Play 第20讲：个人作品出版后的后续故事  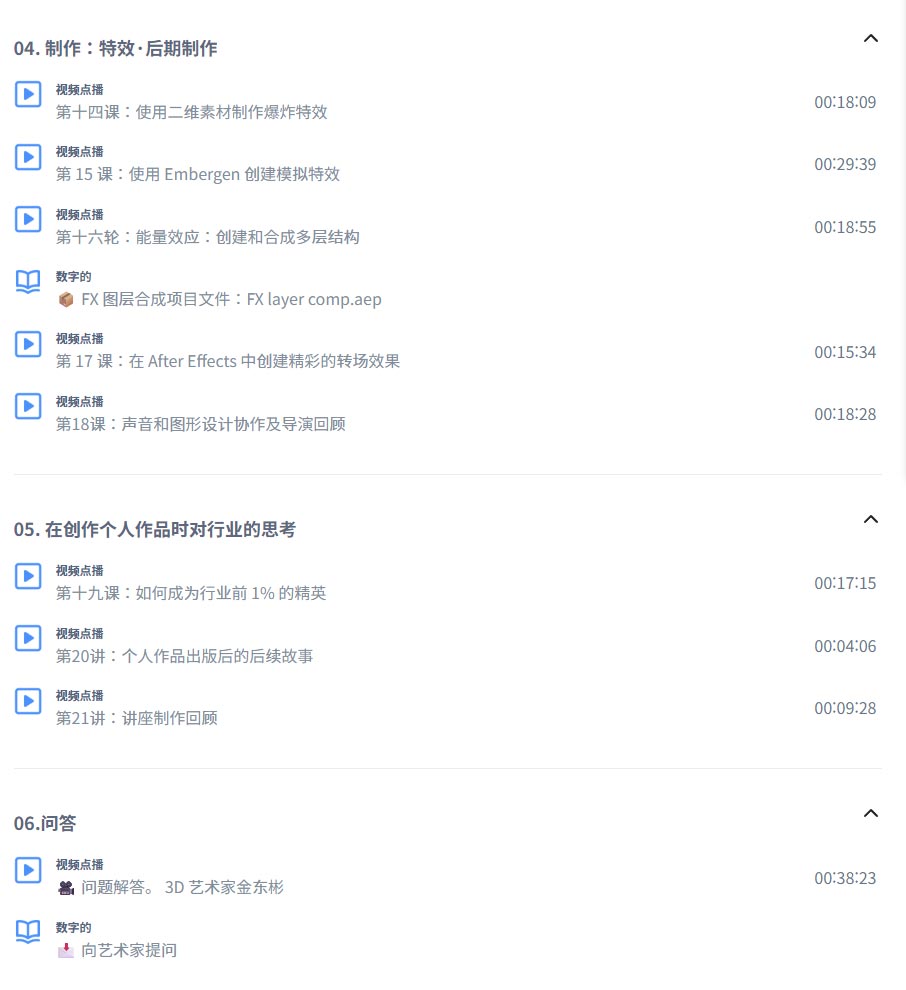click(28, 638)
